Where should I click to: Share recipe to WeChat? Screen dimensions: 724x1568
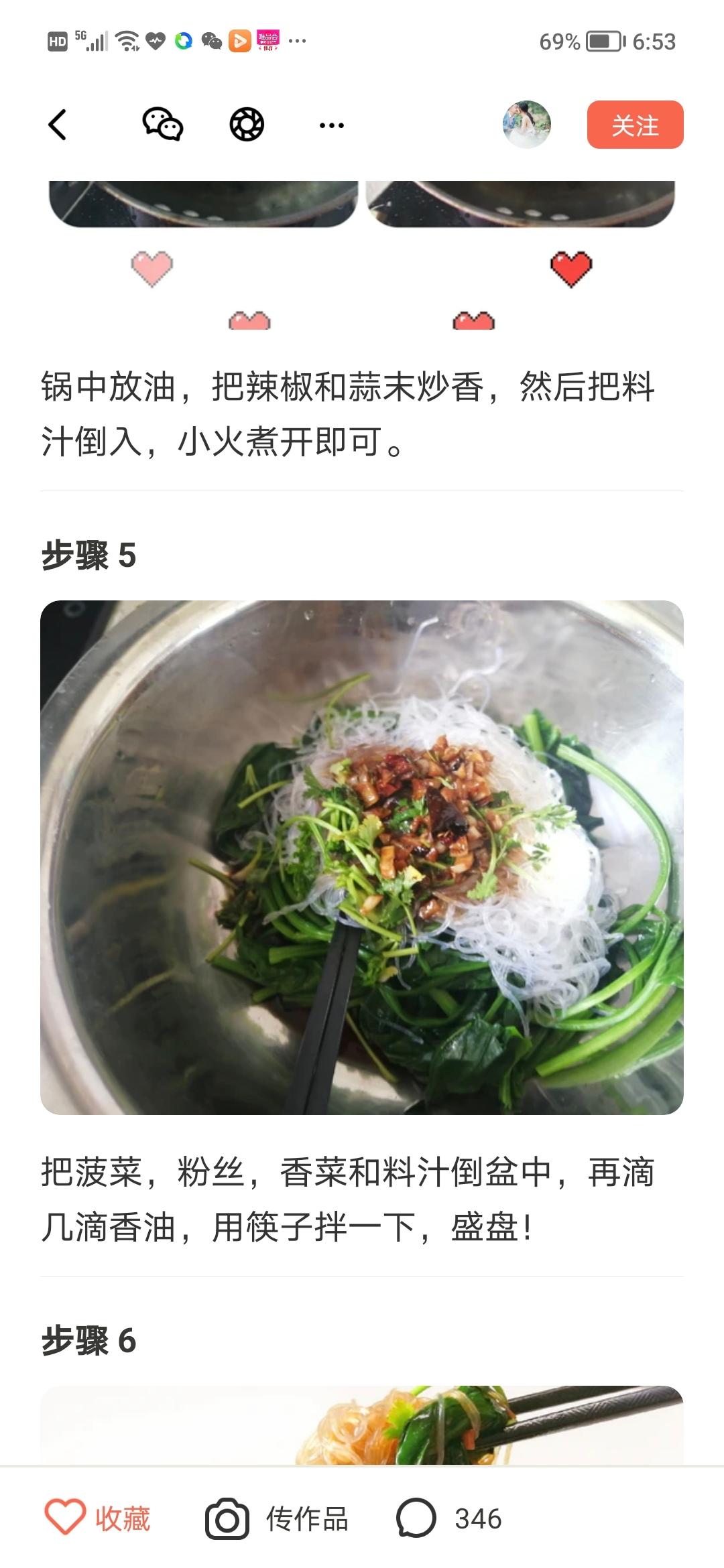click(x=163, y=125)
